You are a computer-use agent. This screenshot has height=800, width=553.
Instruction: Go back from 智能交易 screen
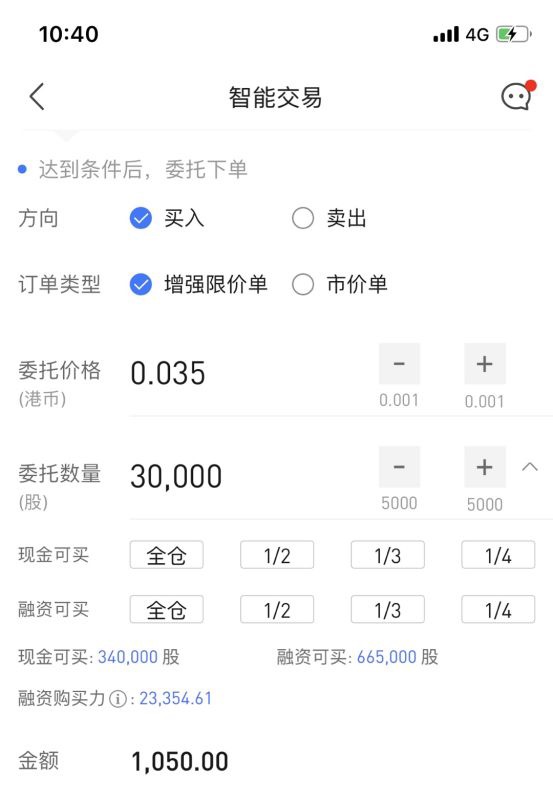(37, 96)
